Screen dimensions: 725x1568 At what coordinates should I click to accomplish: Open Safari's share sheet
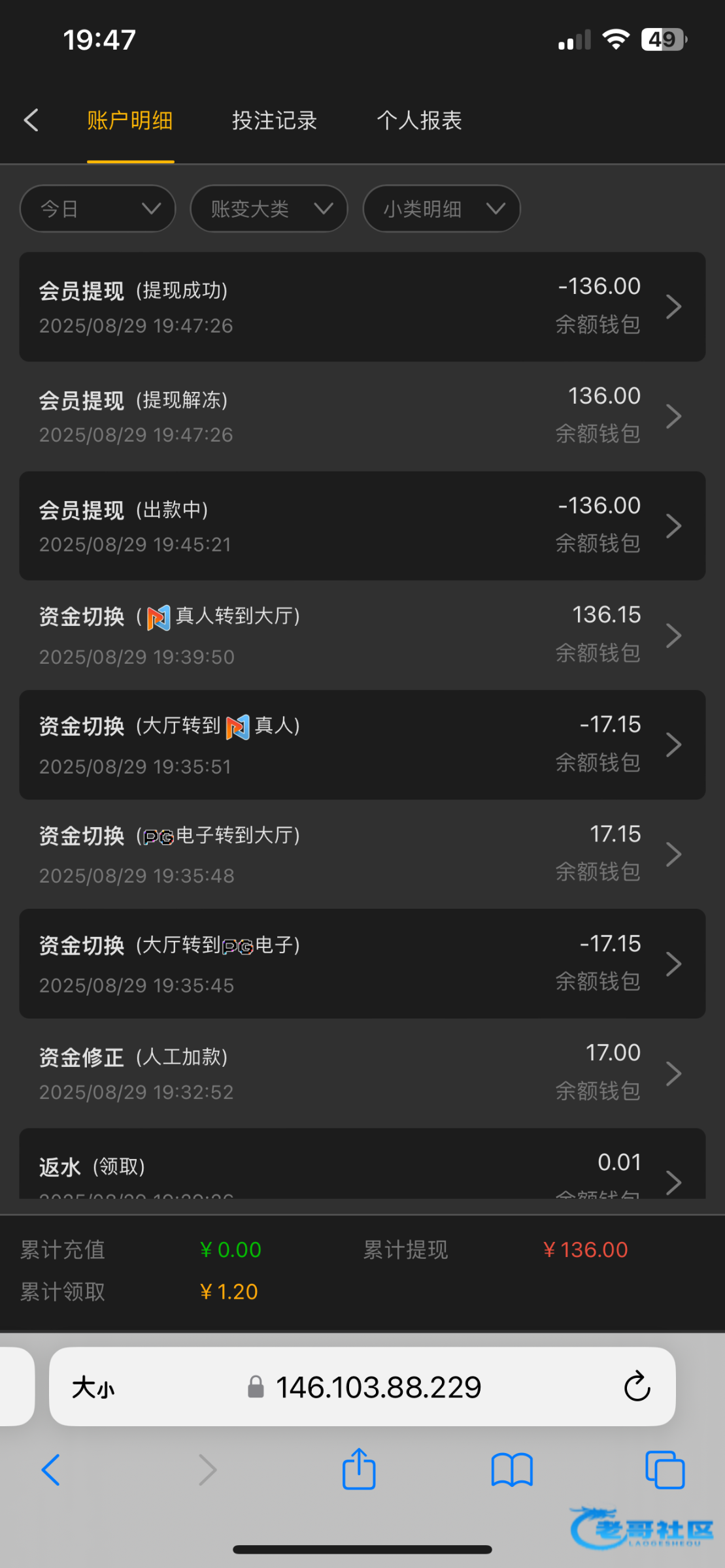tap(359, 1470)
